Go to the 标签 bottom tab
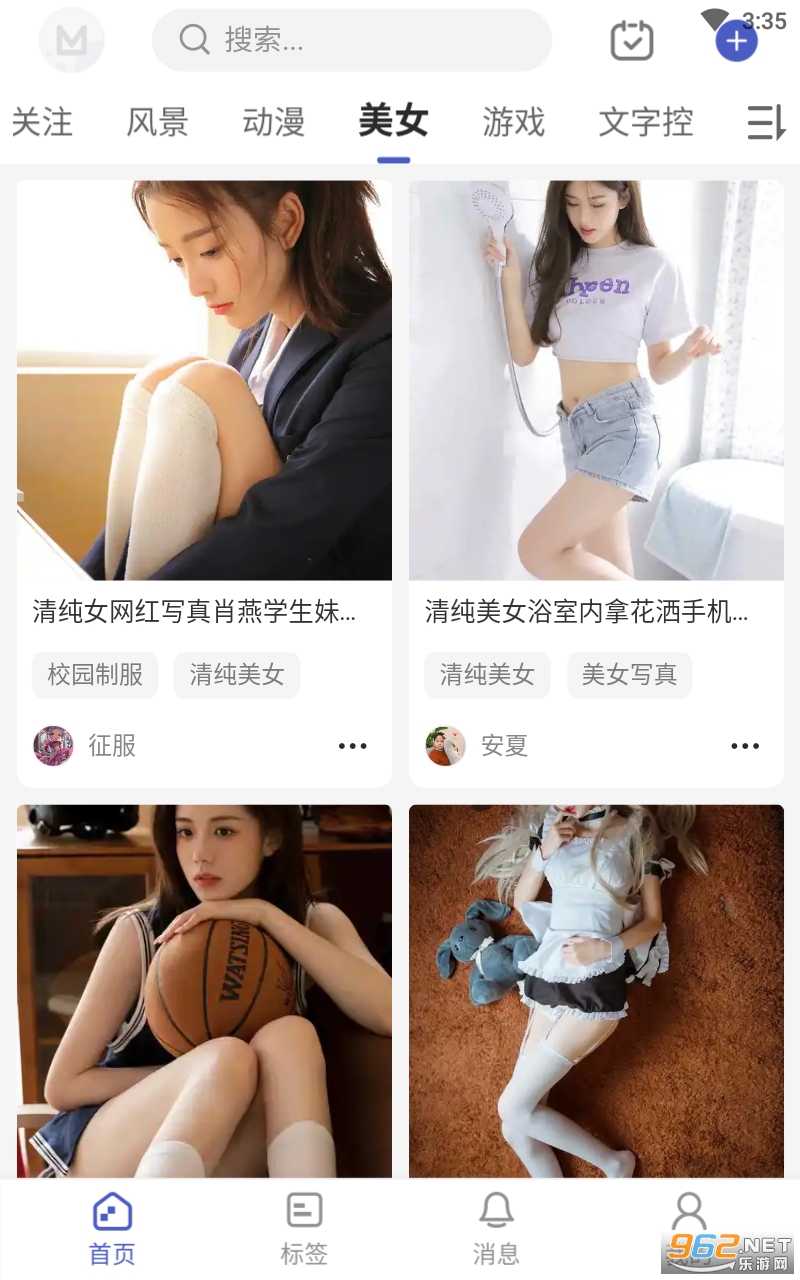 (x=304, y=1228)
